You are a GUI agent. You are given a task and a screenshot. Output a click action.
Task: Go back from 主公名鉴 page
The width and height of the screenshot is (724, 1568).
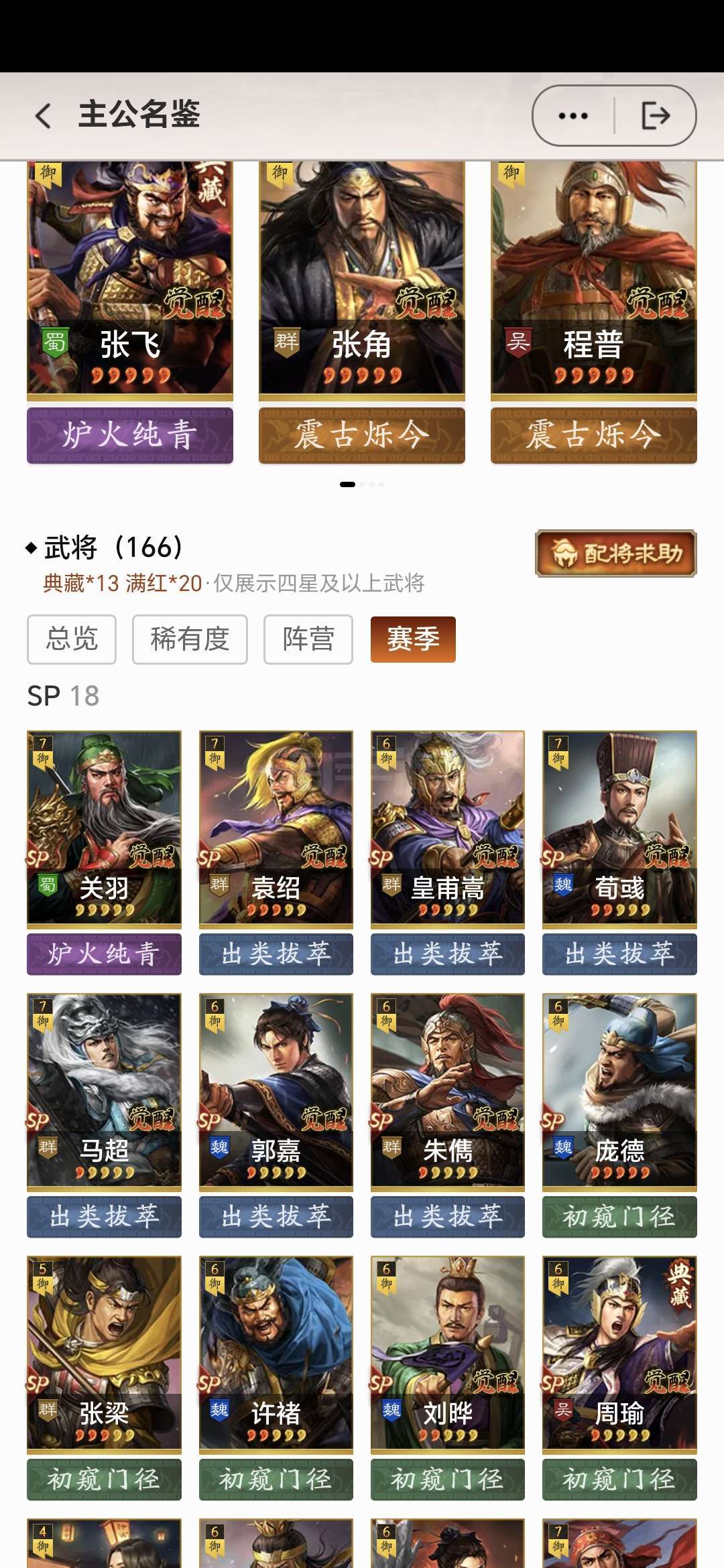click(x=44, y=115)
